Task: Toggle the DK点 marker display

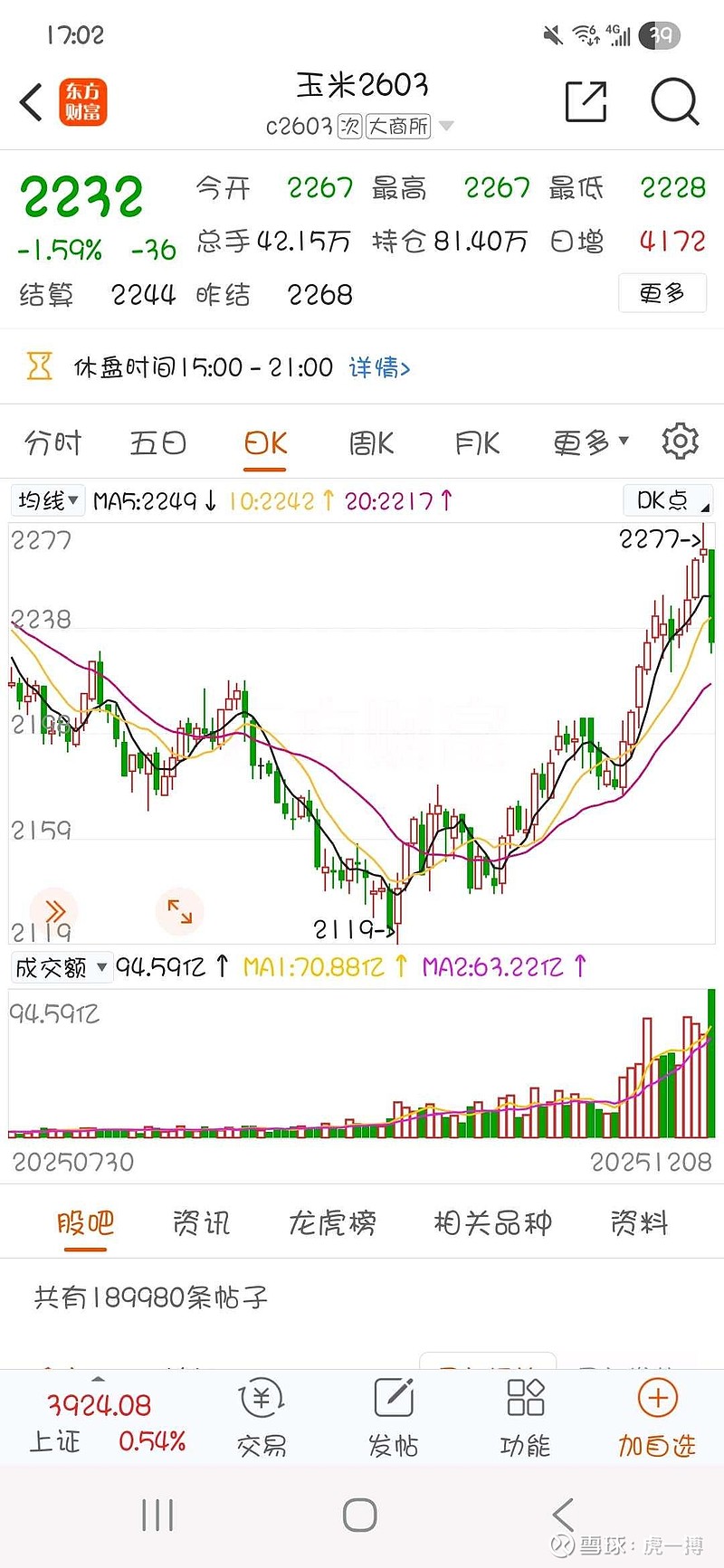Action: 668,499
